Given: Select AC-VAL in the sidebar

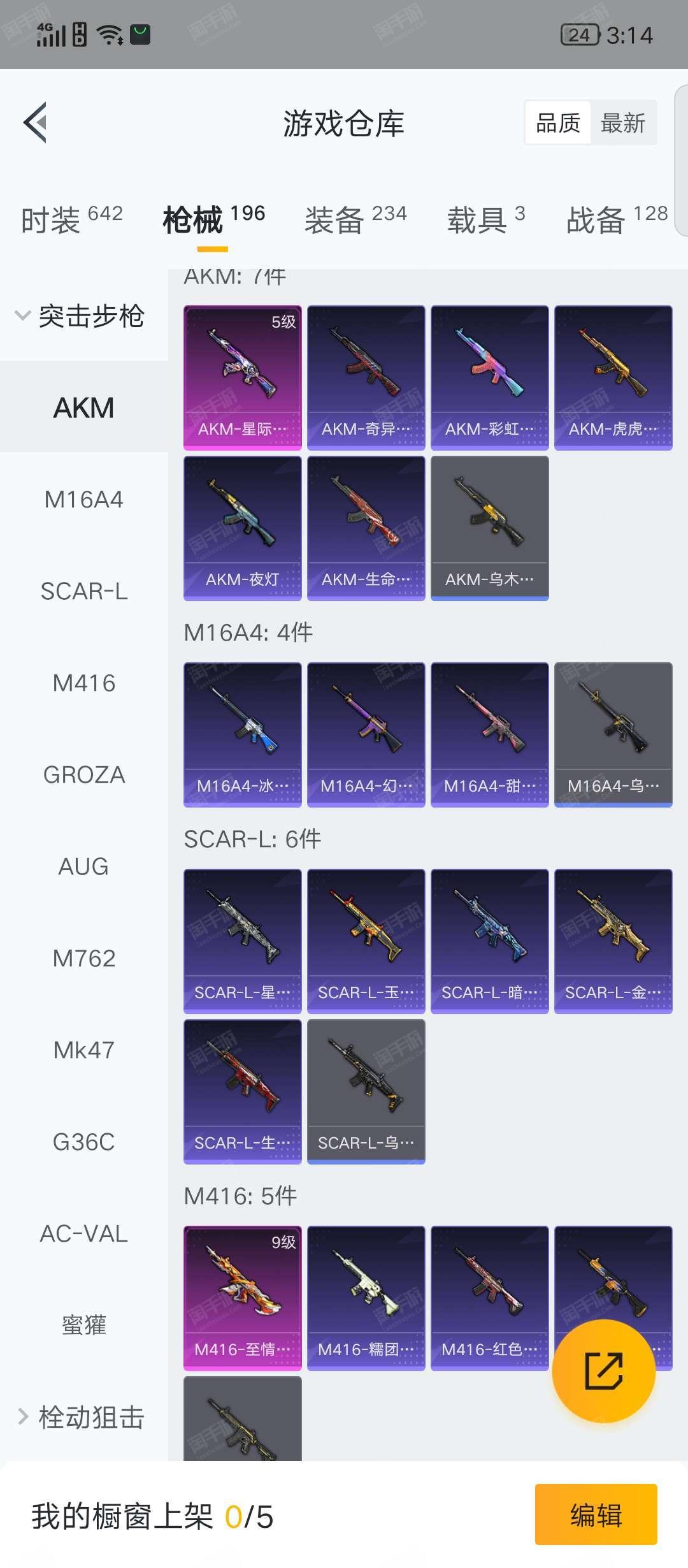Looking at the screenshot, I should [x=83, y=1233].
